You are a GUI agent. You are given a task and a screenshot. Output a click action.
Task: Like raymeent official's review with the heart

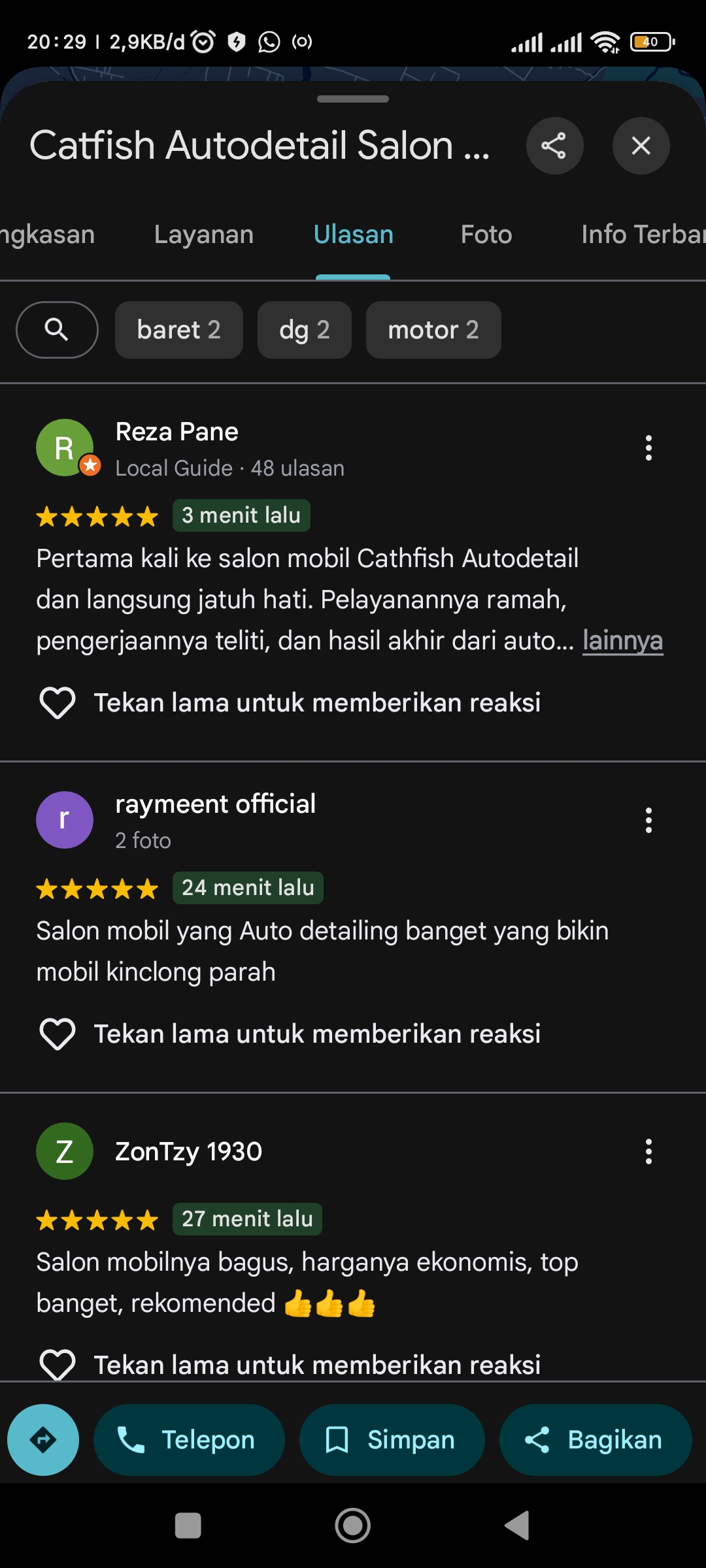coord(58,1034)
